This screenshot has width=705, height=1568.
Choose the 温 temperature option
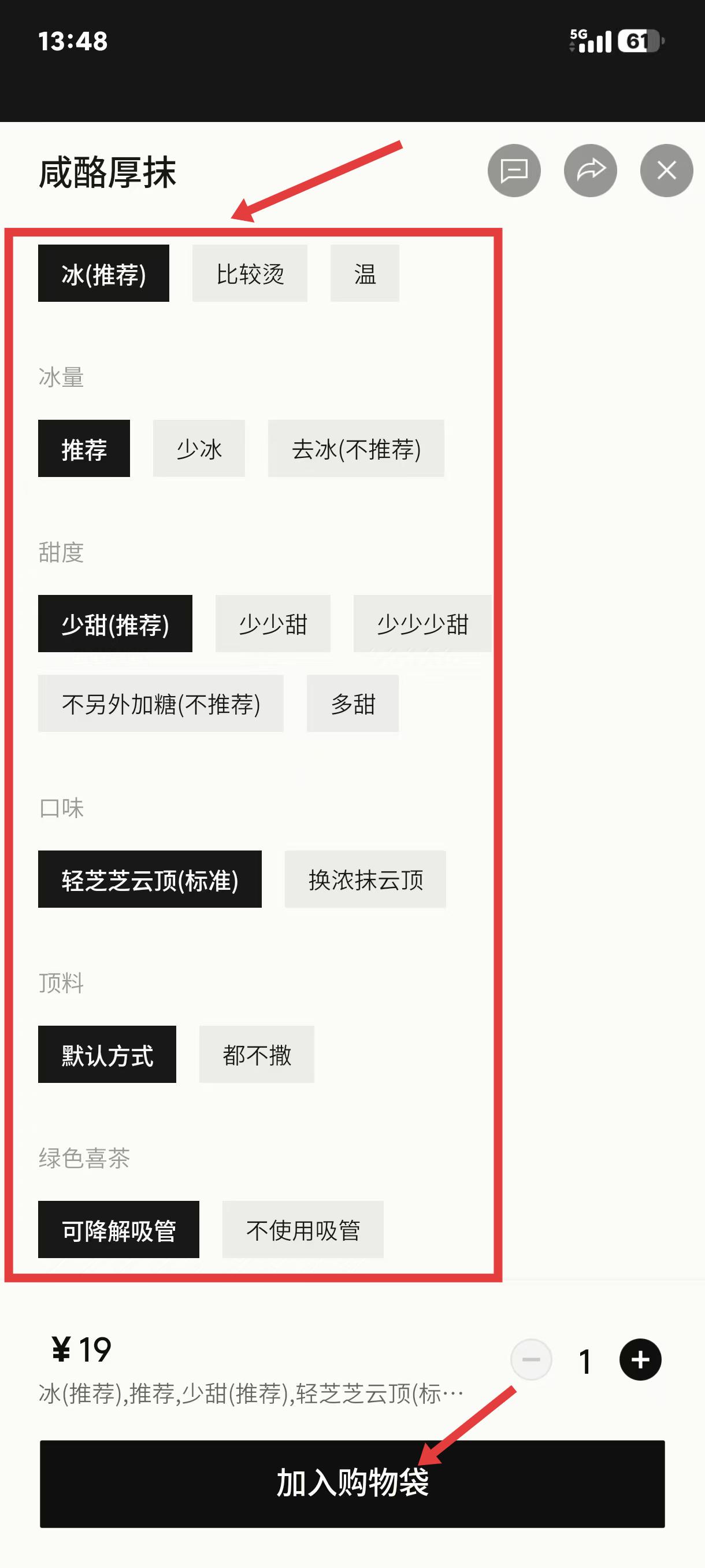point(365,273)
